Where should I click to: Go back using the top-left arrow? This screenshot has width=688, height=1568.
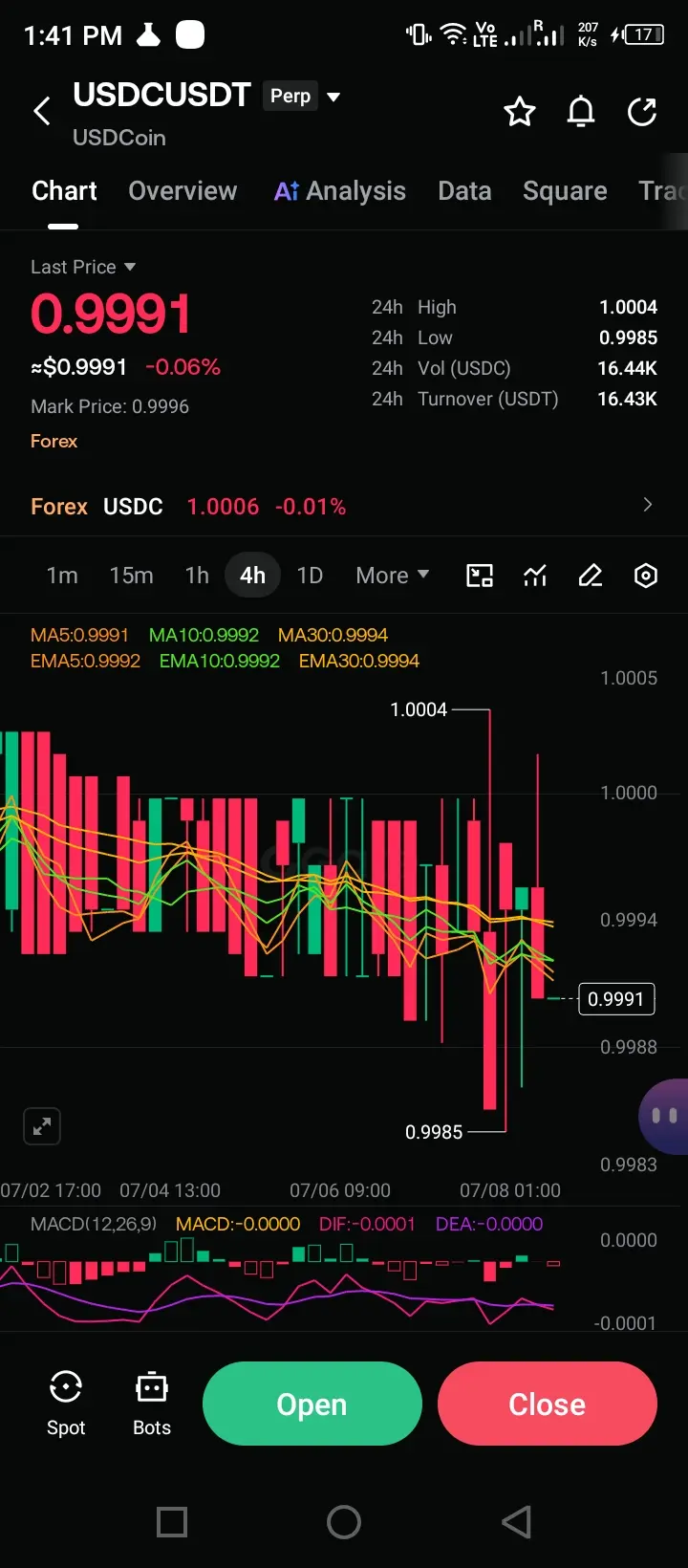[42, 112]
